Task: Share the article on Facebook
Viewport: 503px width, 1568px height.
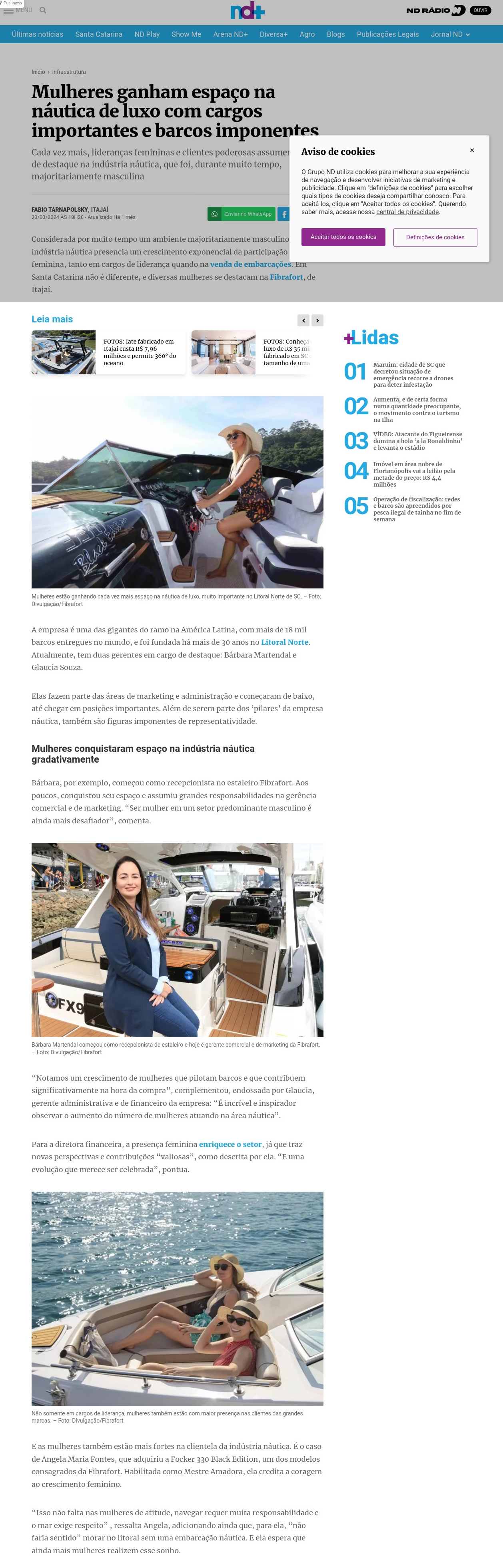Action: 284,214
